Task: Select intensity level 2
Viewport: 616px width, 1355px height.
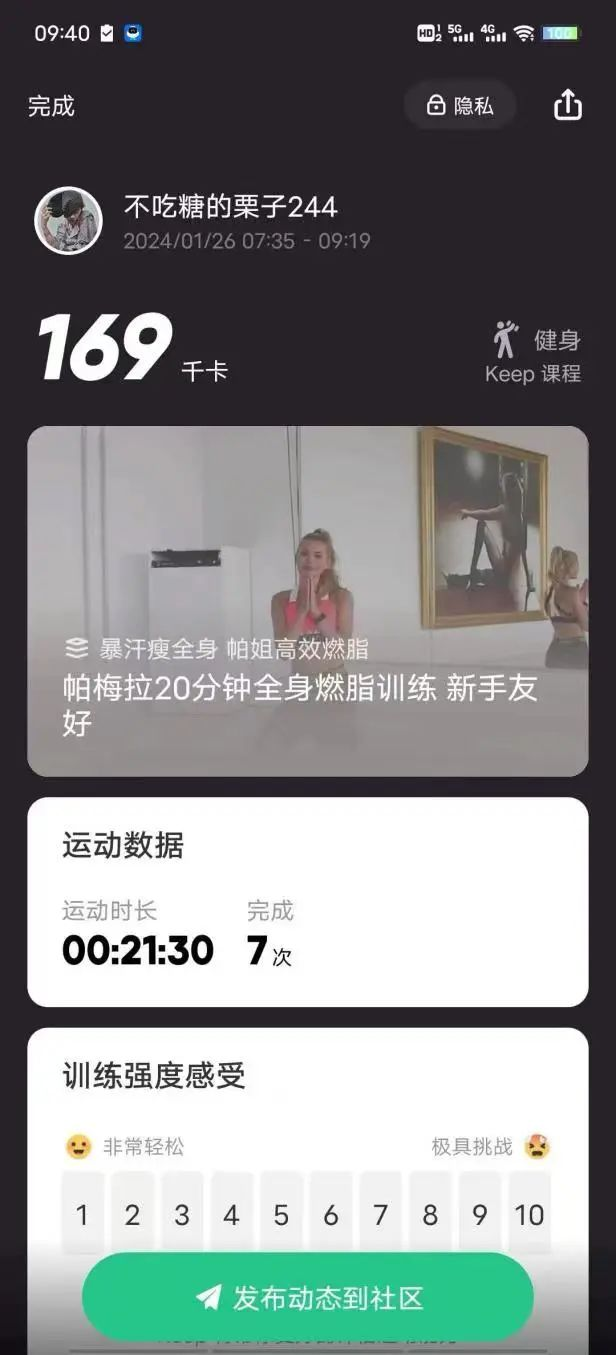Action: click(132, 1214)
